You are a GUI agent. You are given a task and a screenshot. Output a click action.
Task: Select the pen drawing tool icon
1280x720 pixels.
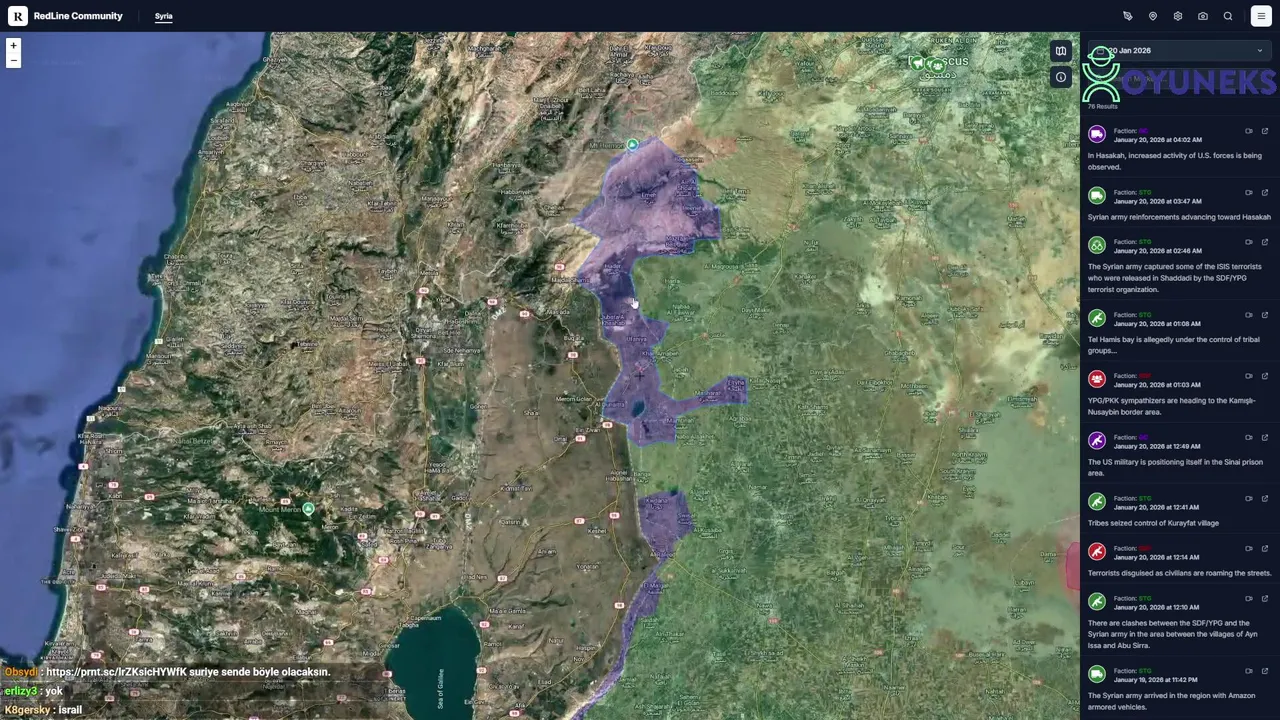click(1128, 16)
